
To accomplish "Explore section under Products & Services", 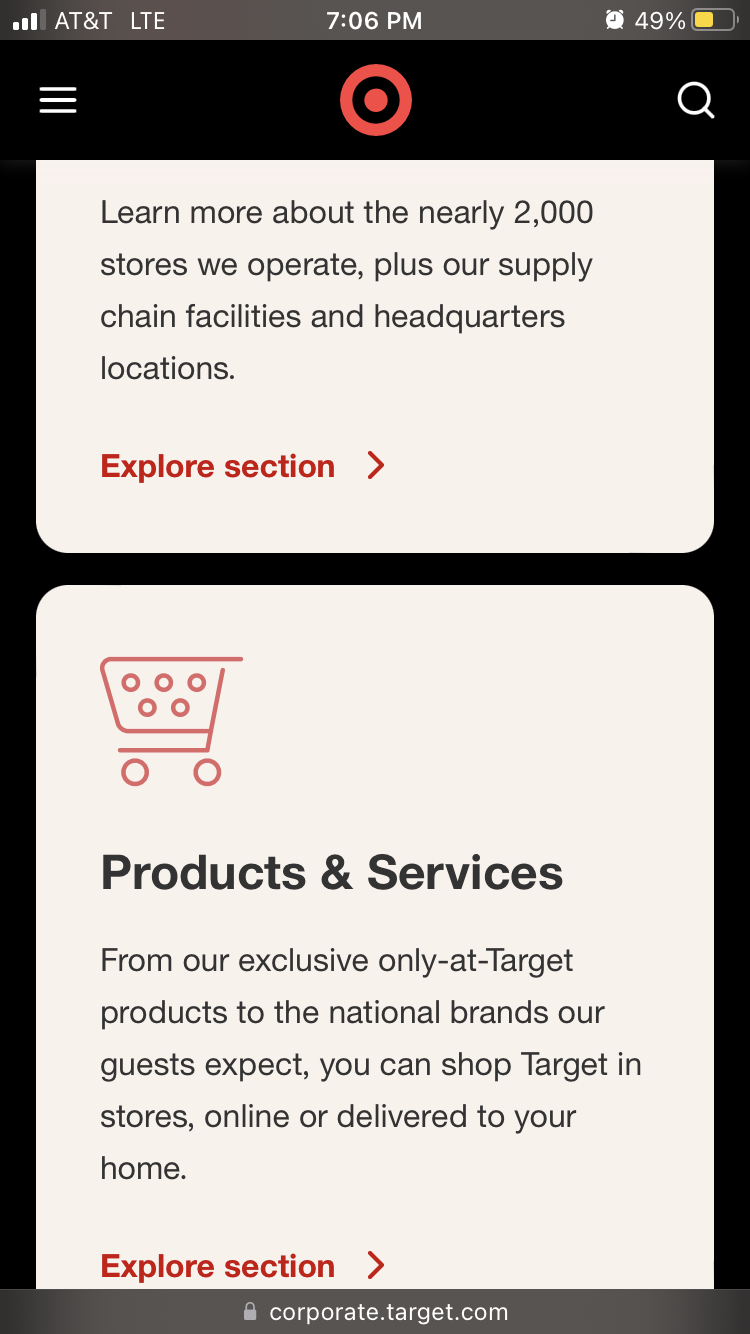I will click(242, 1266).
